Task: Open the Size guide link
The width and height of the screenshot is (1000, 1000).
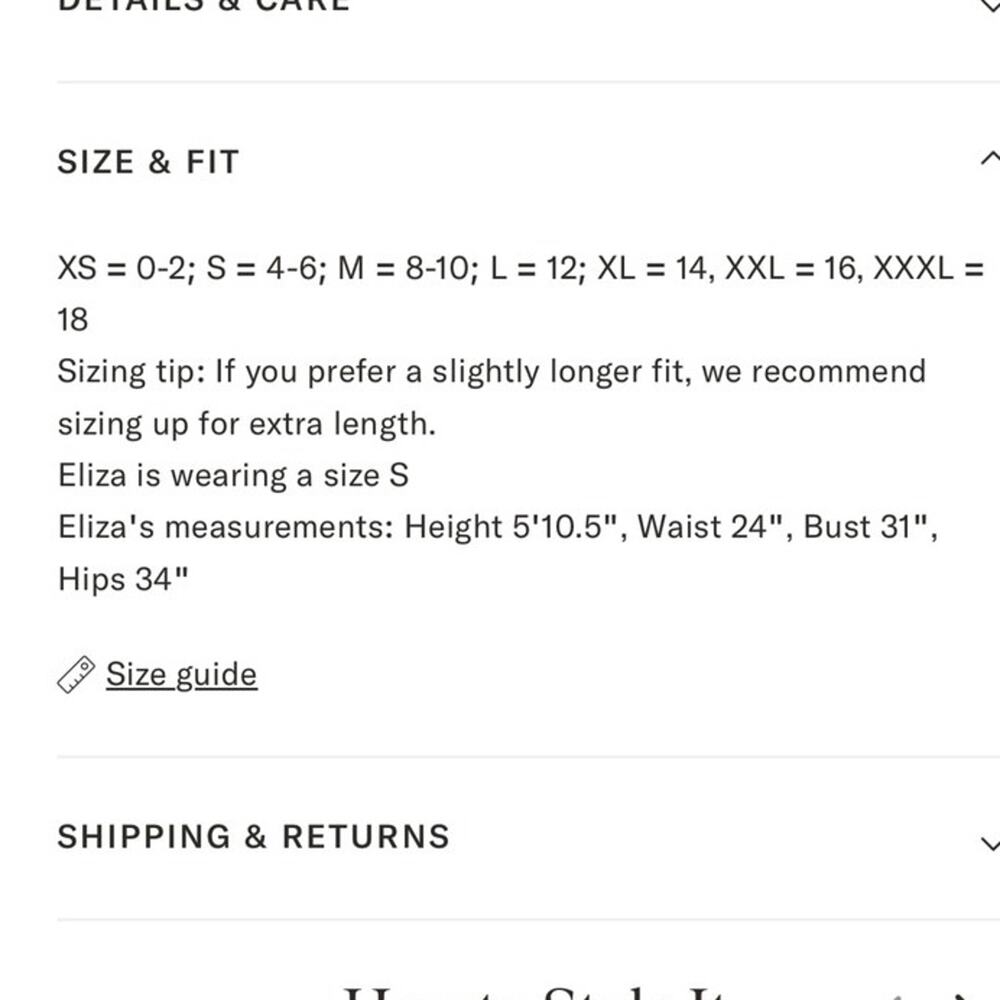Action: tap(181, 675)
